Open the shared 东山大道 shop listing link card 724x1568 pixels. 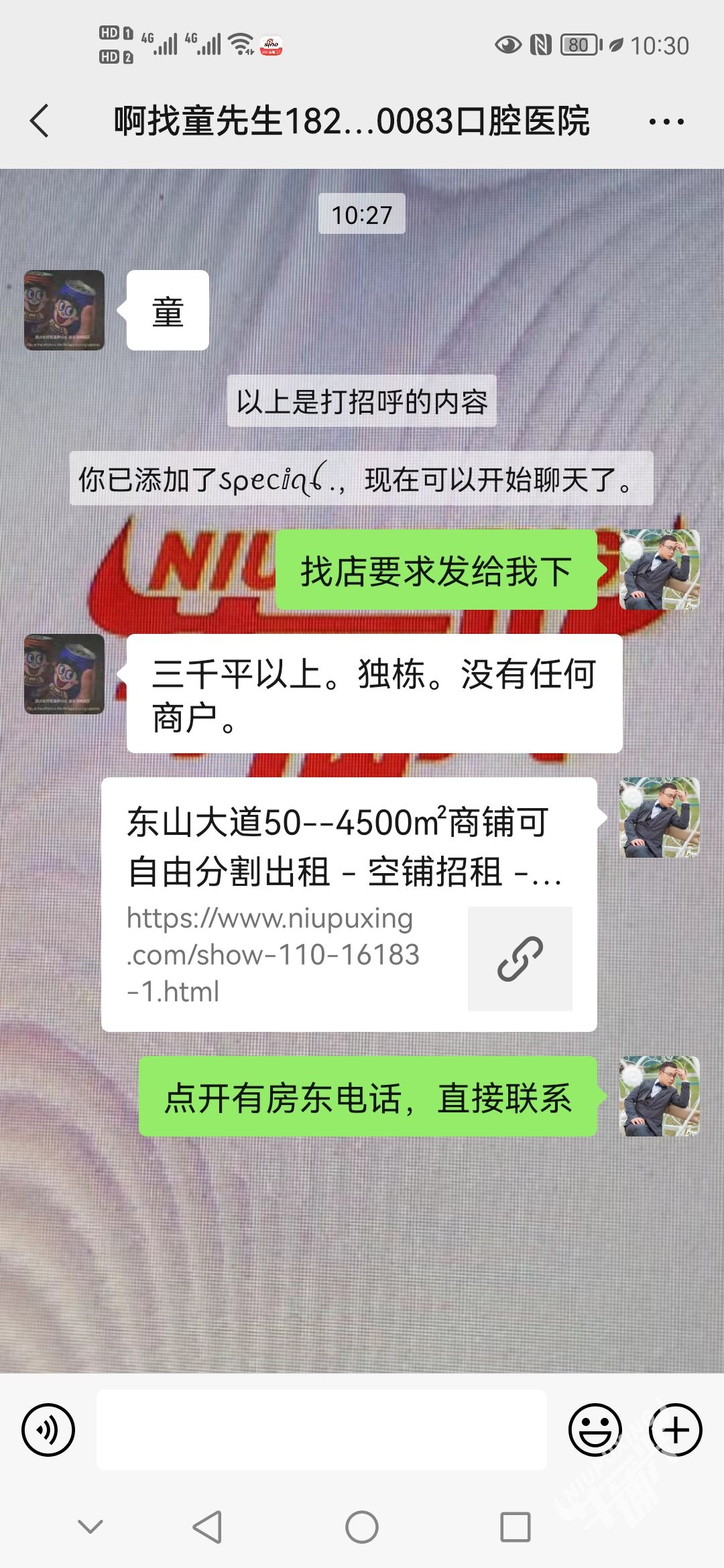[349, 905]
